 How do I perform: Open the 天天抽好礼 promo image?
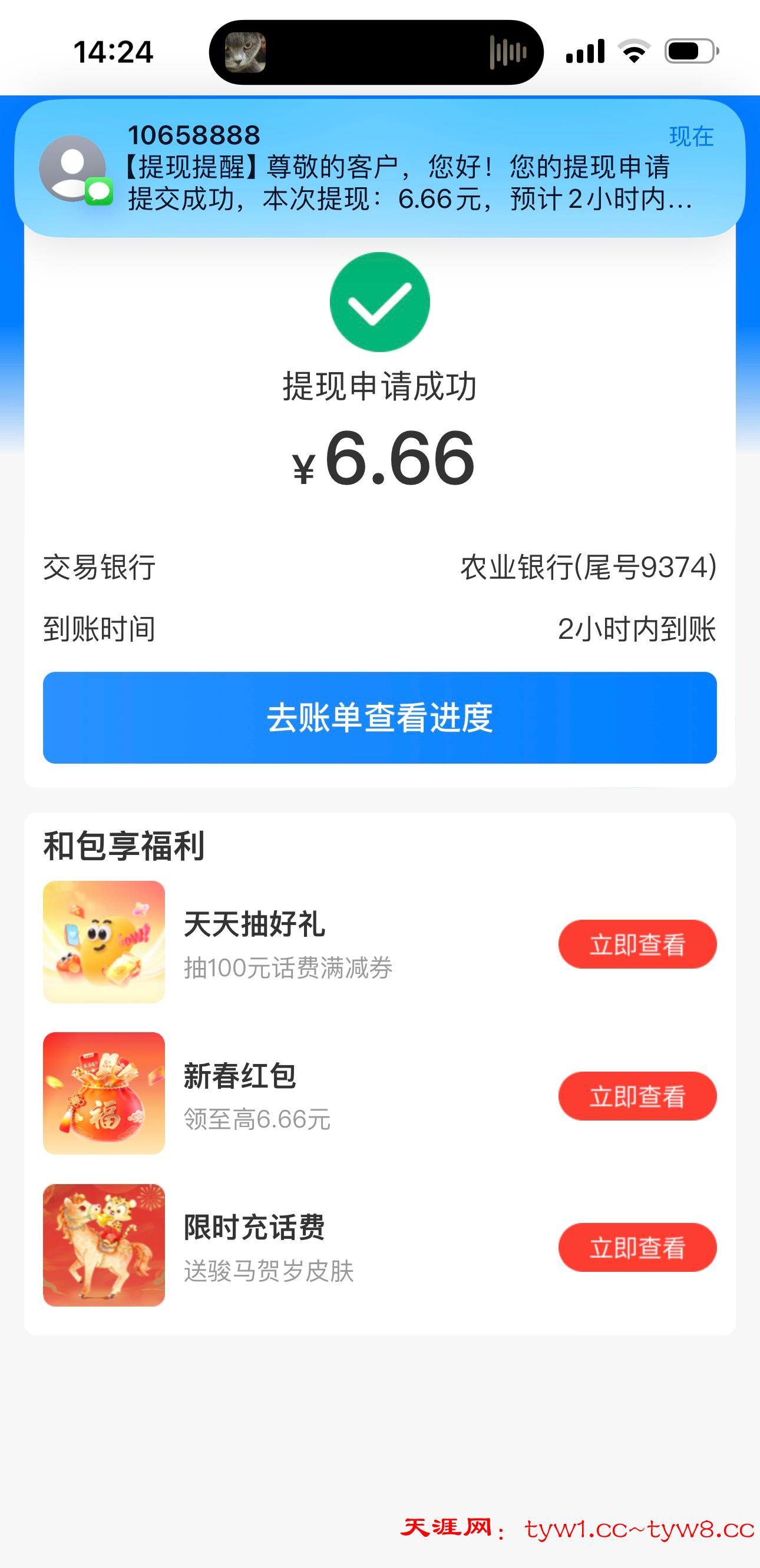click(x=104, y=942)
